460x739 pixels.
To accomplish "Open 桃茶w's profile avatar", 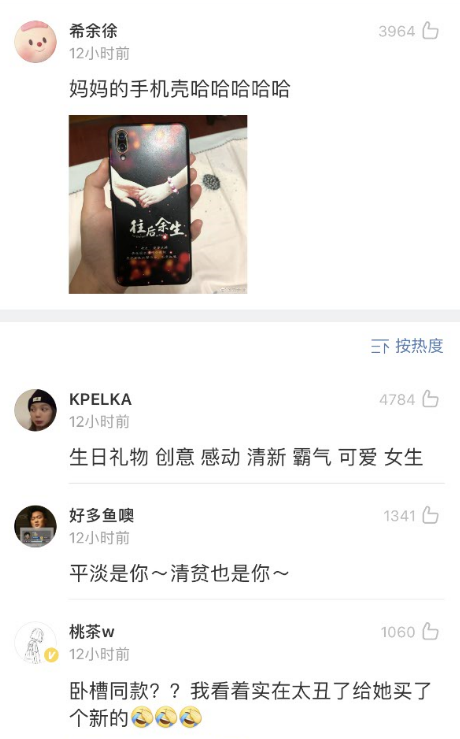I will pyautogui.click(x=35, y=642).
